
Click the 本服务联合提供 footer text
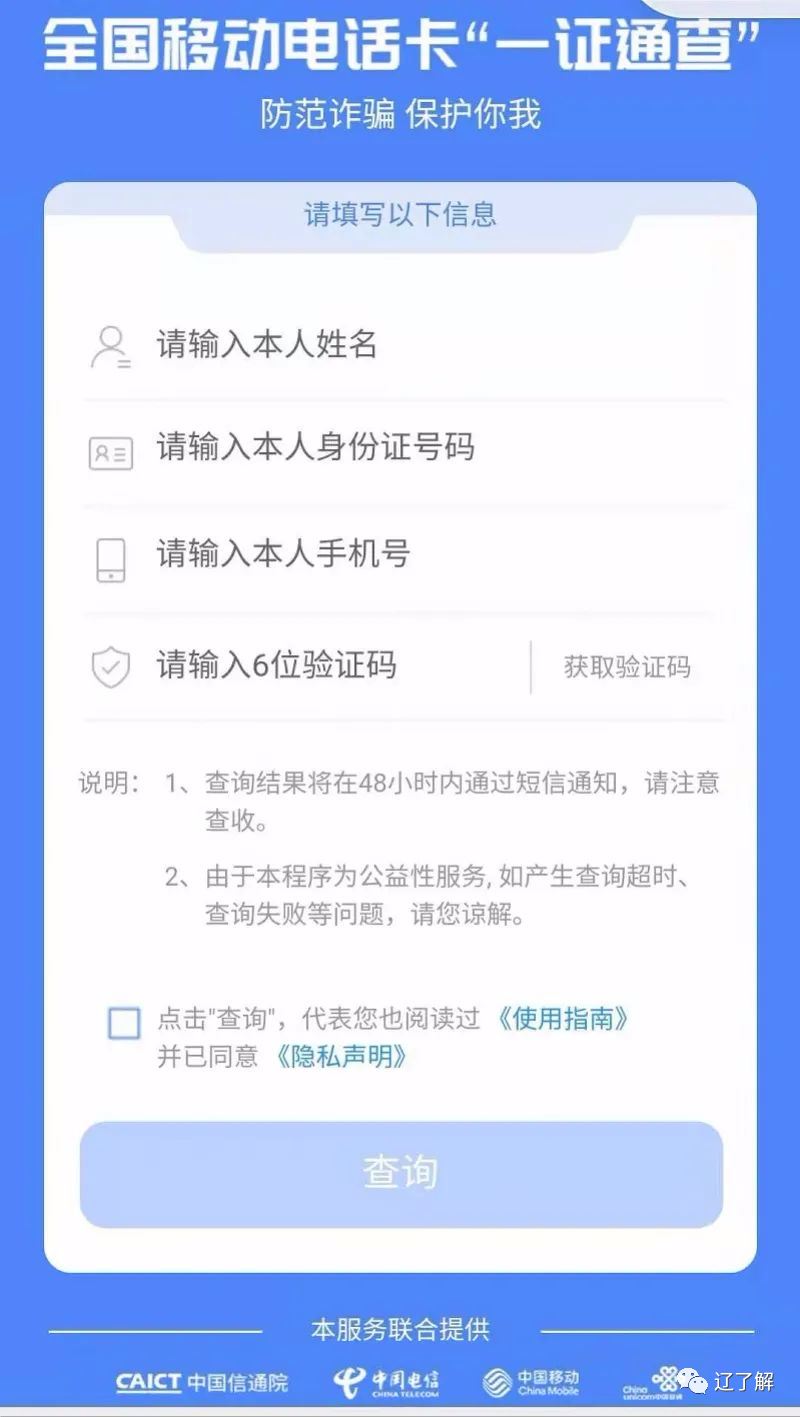pyautogui.click(x=400, y=1331)
